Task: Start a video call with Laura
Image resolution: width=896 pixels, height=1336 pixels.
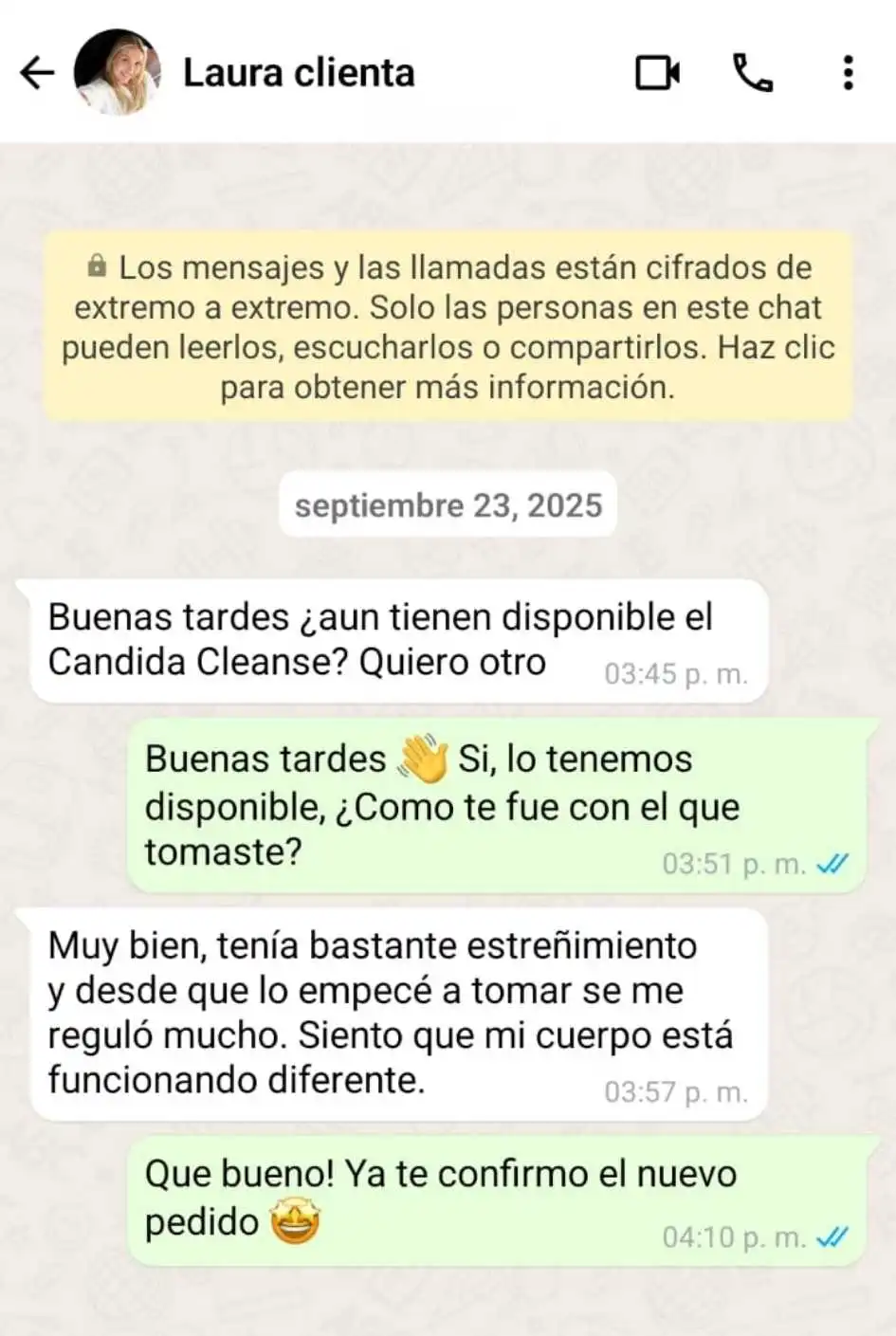Action: pyautogui.click(x=657, y=73)
